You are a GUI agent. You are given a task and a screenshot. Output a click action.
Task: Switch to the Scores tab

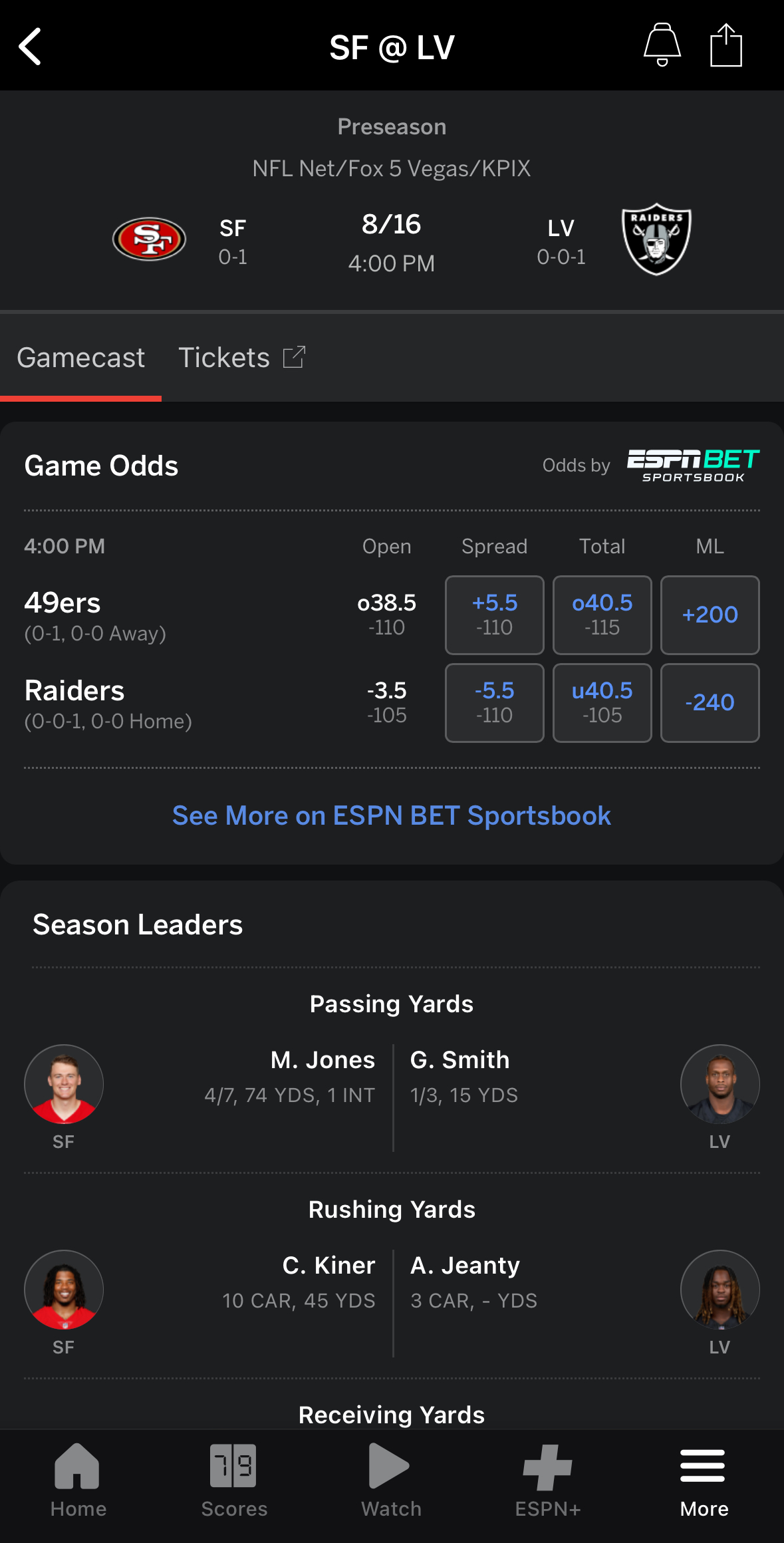(234, 1480)
